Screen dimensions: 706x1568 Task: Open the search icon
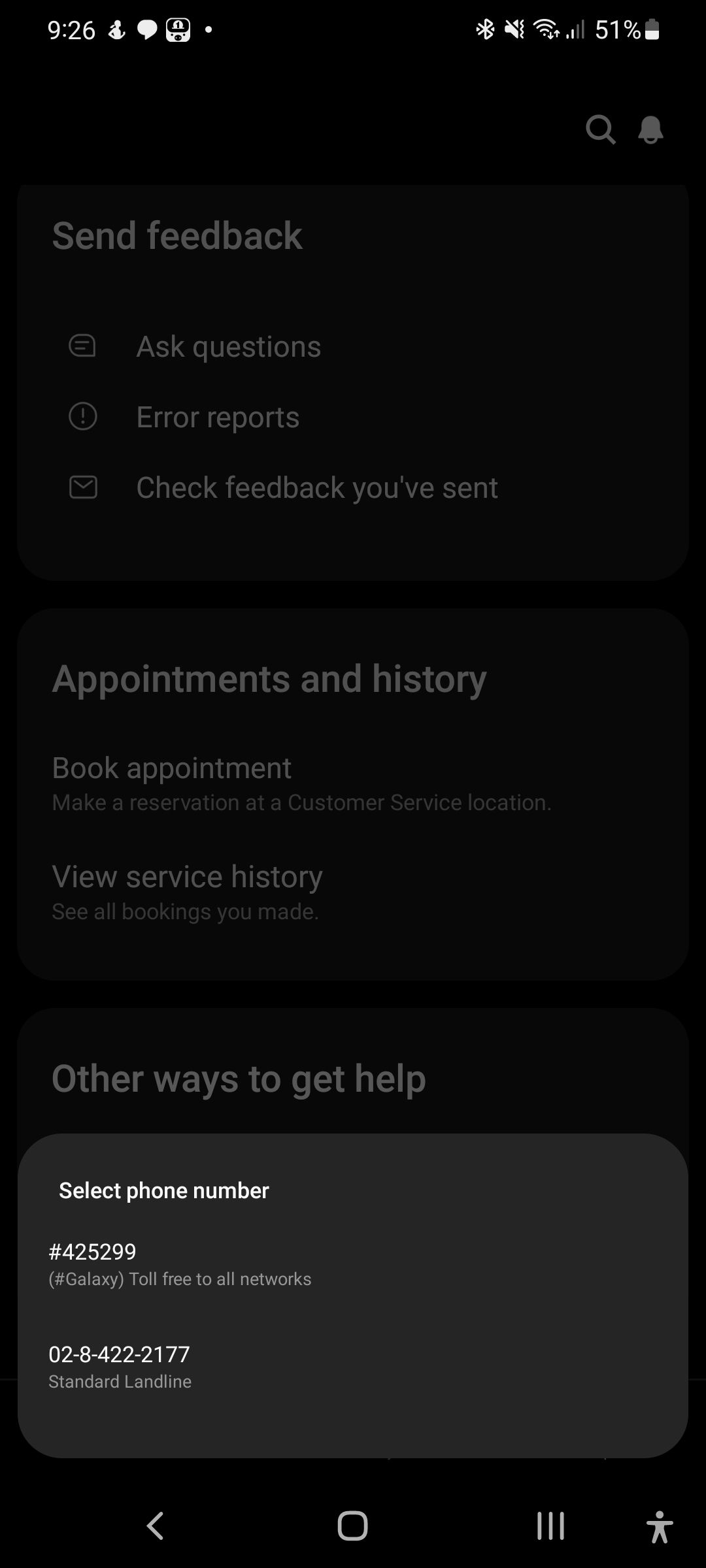tap(599, 129)
